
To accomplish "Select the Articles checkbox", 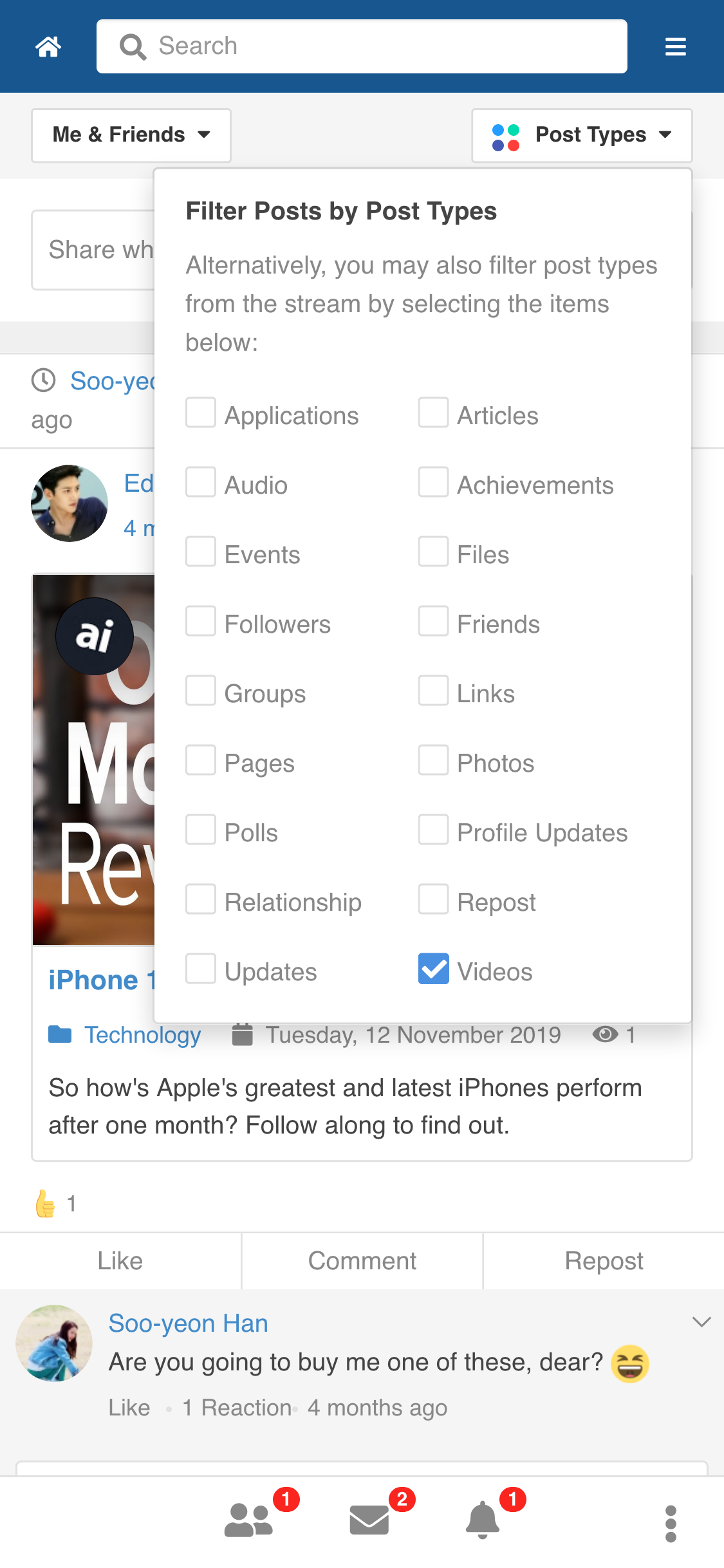I will (x=433, y=413).
